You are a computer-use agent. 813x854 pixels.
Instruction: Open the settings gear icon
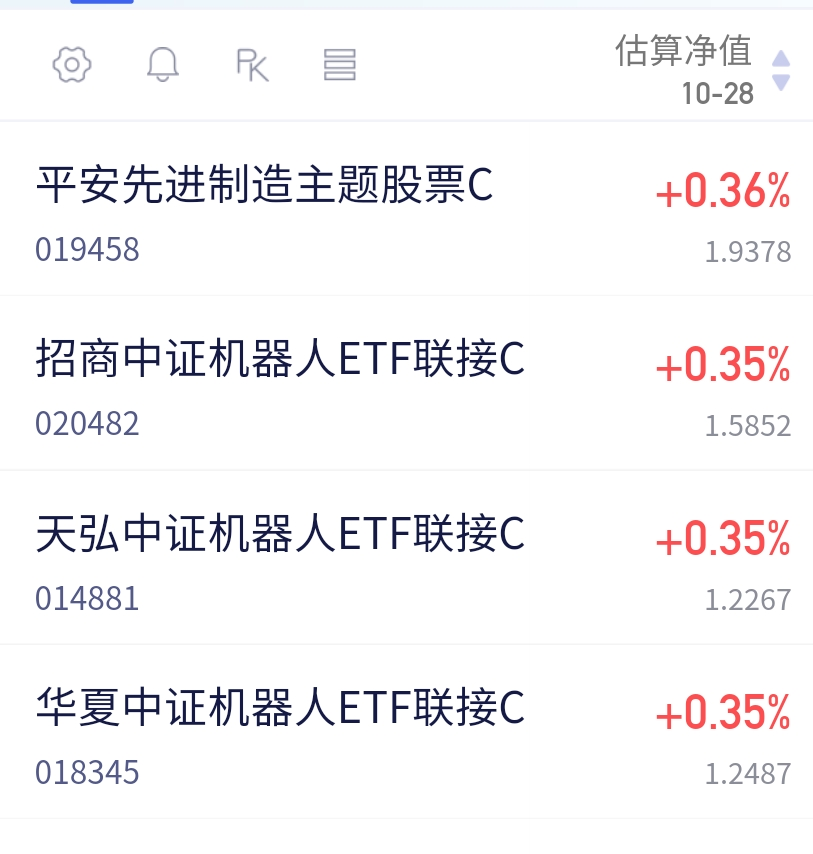[72, 66]
